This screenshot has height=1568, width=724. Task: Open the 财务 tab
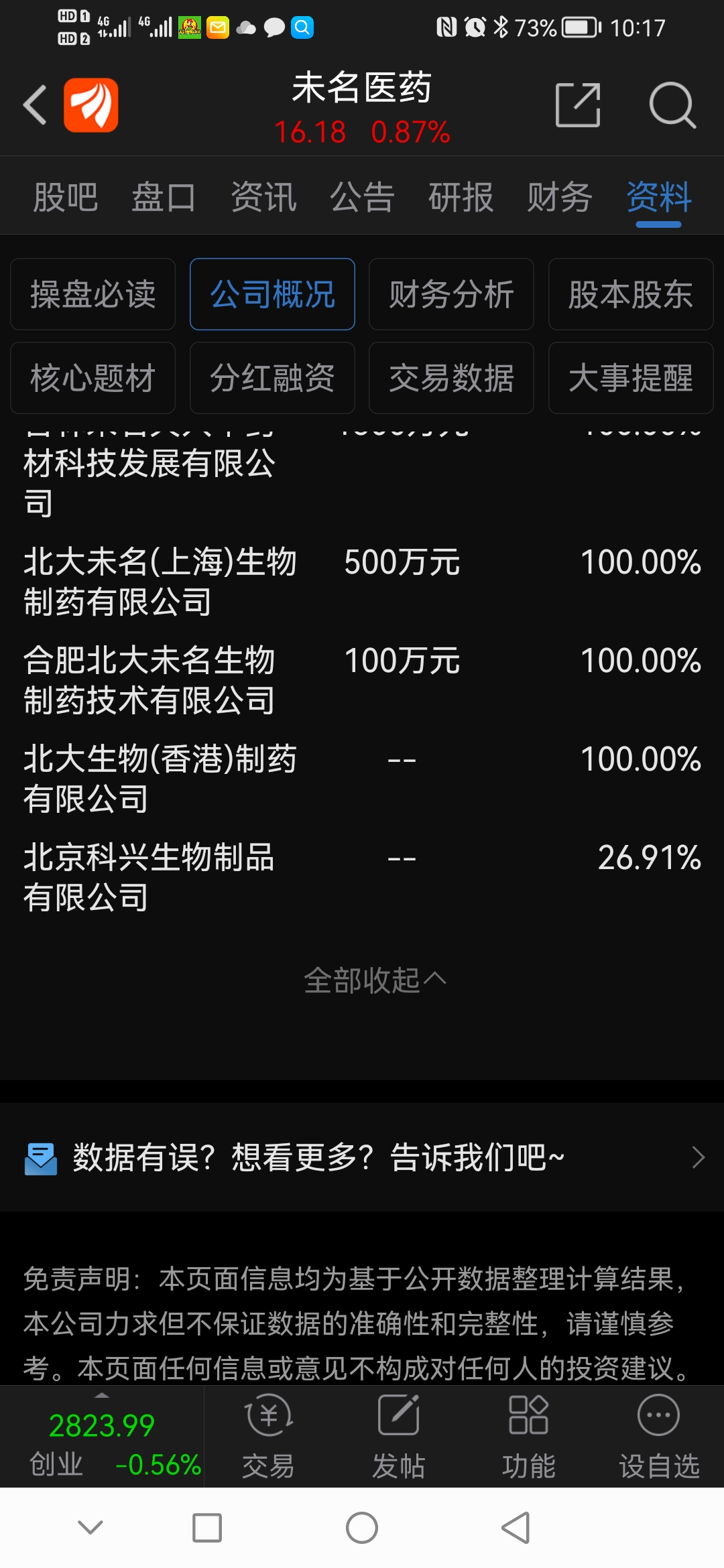pos(559,197)
